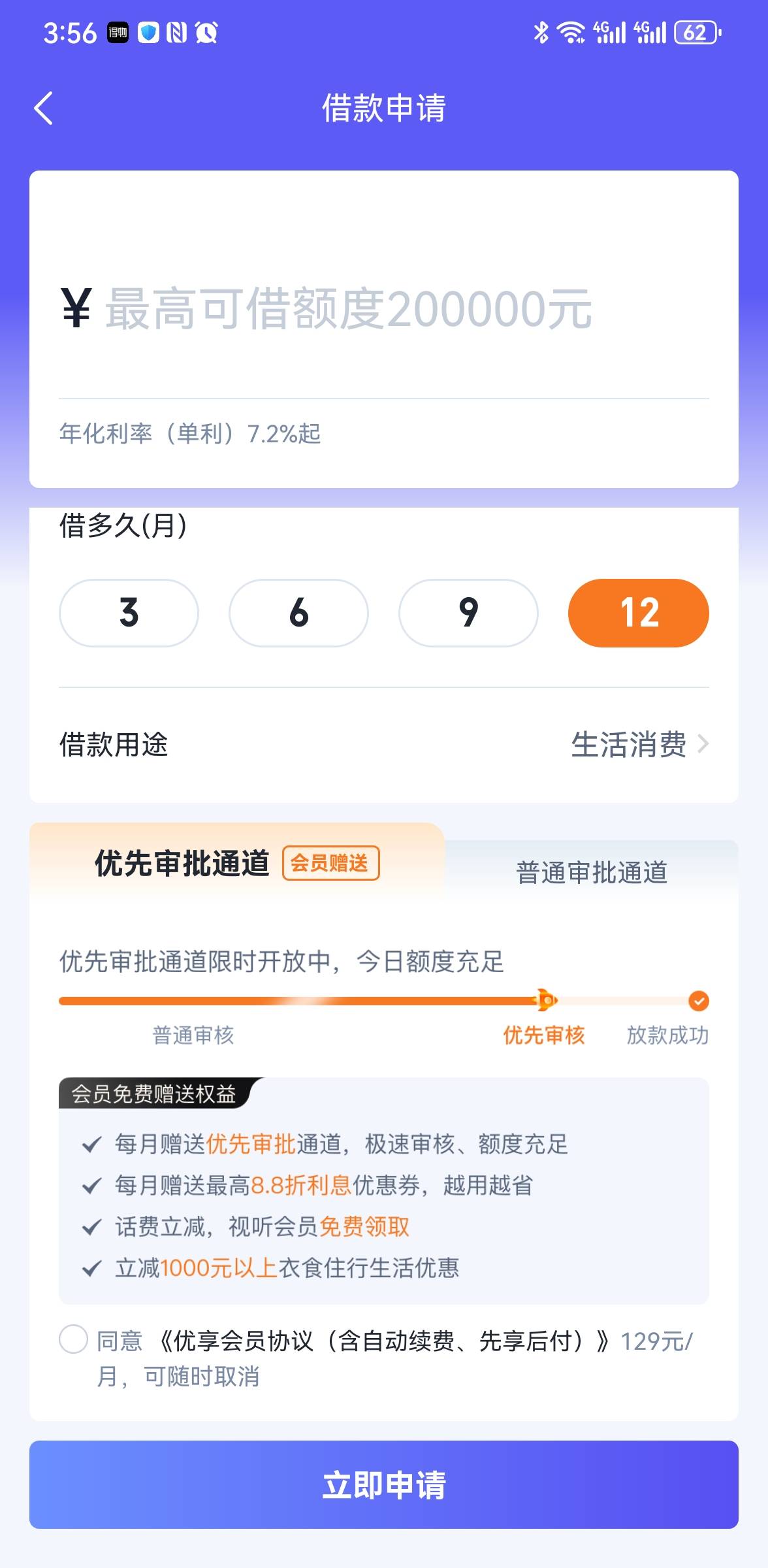Image resolution: width=768 pixels, height=1568 pixels.
Task: Pick the 9-month loan term
Action: pos(468,613)
